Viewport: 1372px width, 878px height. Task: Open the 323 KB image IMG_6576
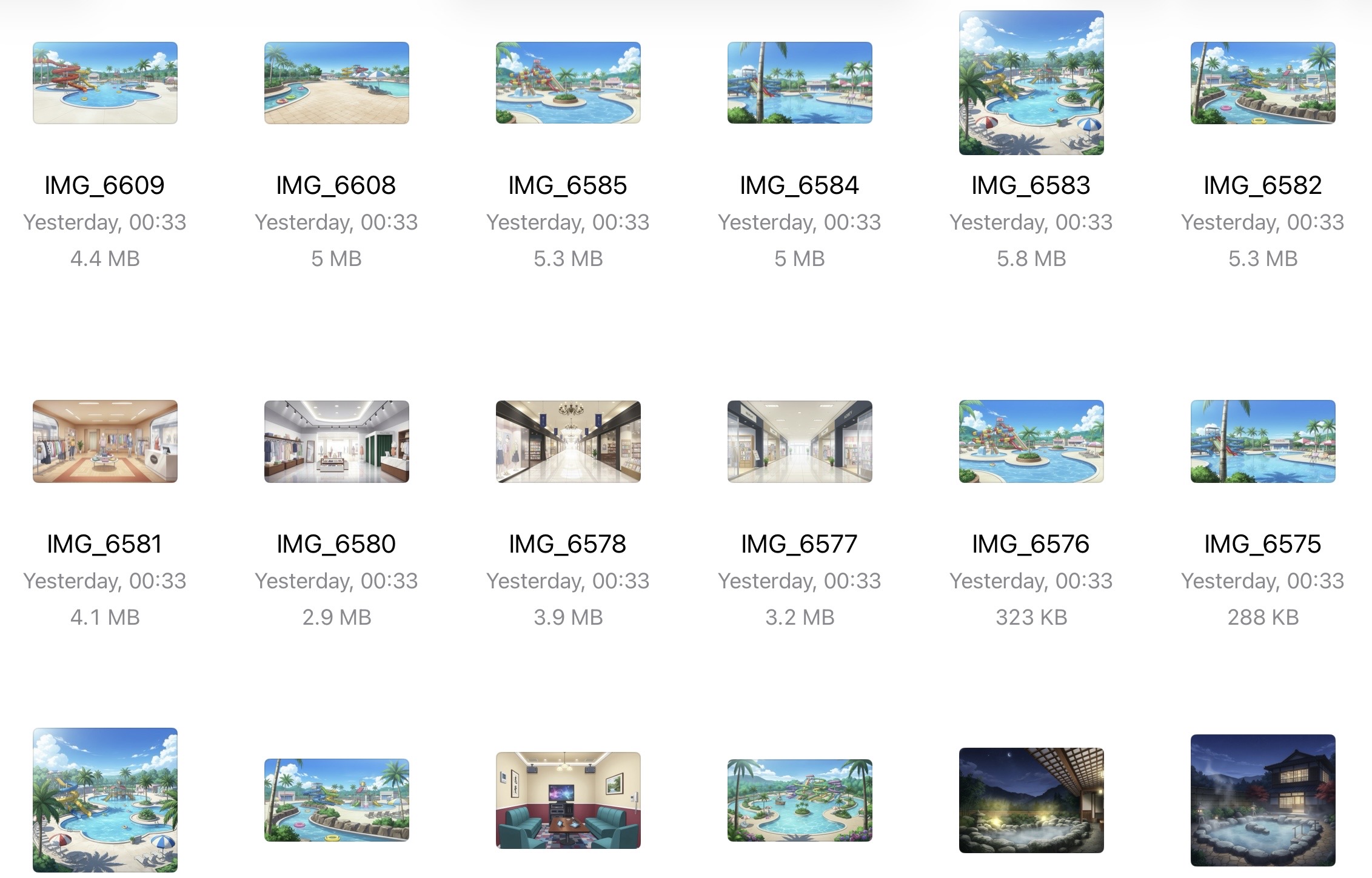(x=1031, y=441)
